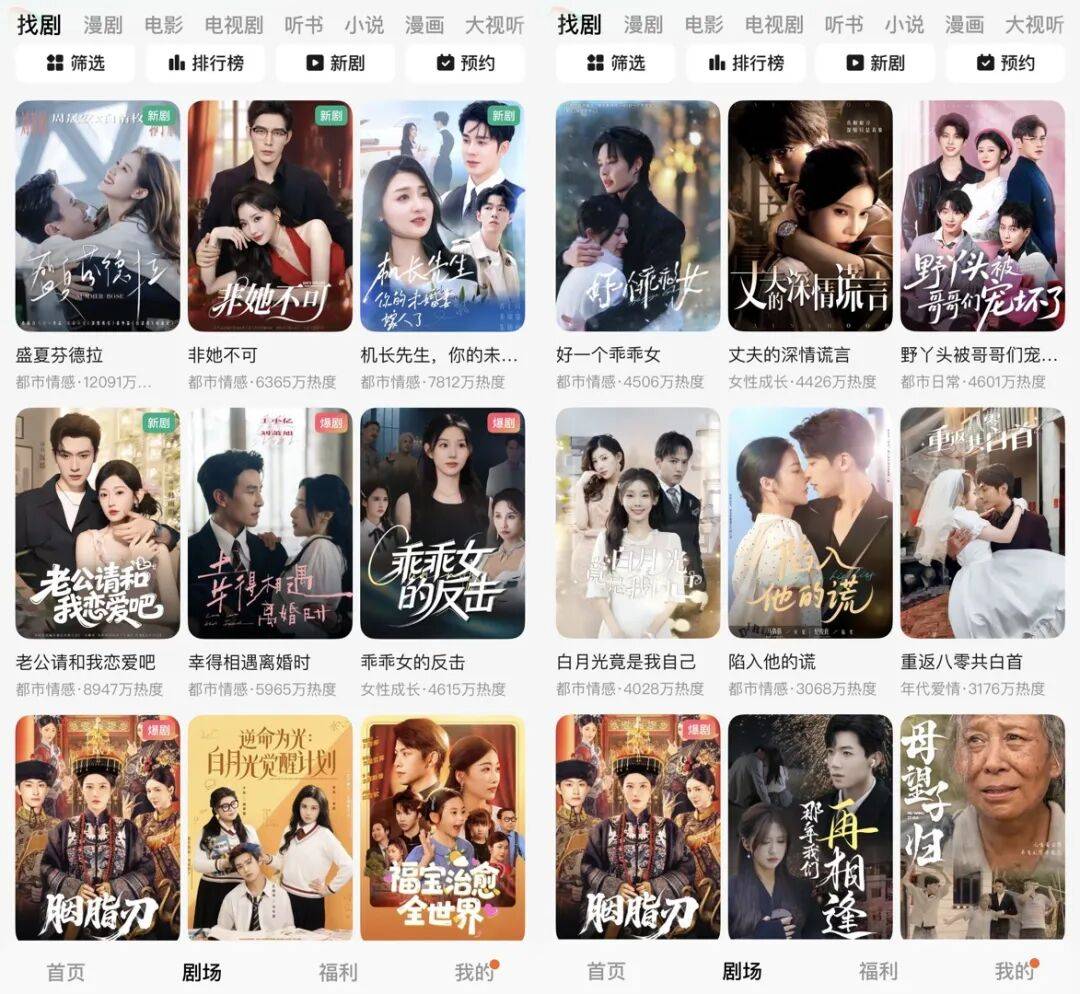Image resolution: width=1080 pixels, height=994 pixels.
Task: Open the drama 重返八零共白首
Action: [x=982, y=523]
